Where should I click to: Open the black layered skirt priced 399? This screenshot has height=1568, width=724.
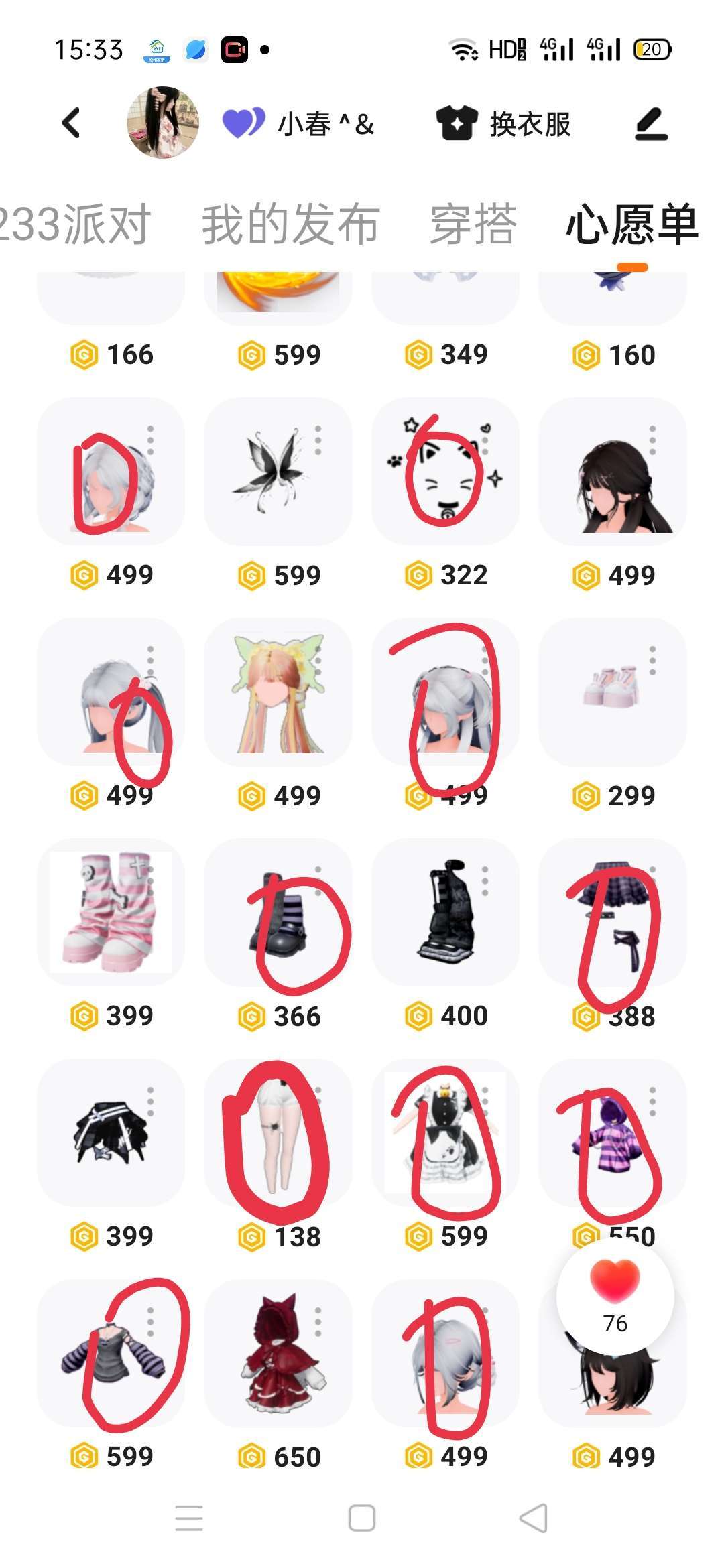(111, 1132)
